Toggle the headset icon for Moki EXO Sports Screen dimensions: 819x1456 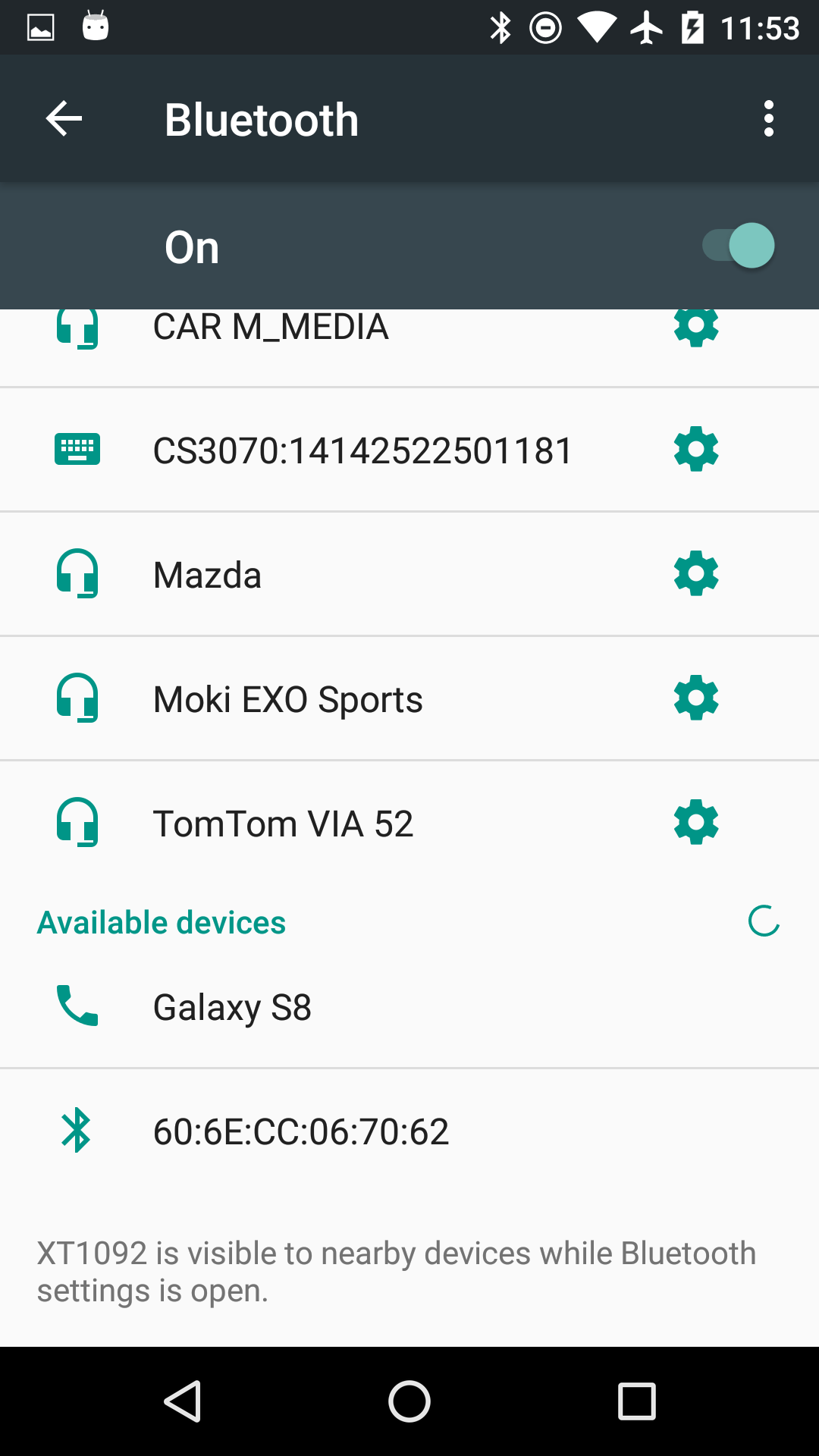[x=78, y=697]
